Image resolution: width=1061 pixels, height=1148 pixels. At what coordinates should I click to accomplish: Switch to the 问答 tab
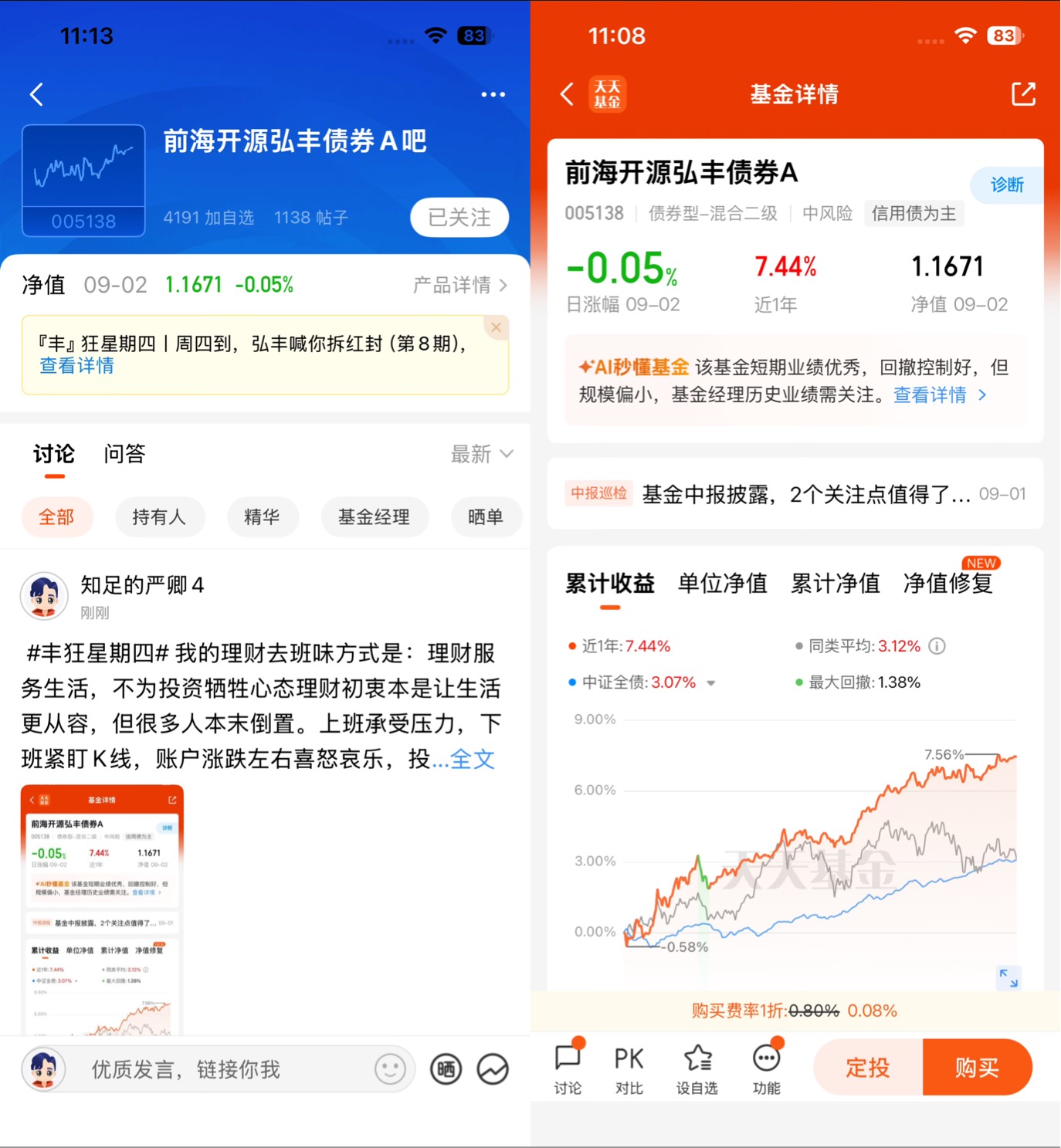(x=124, y=453)
